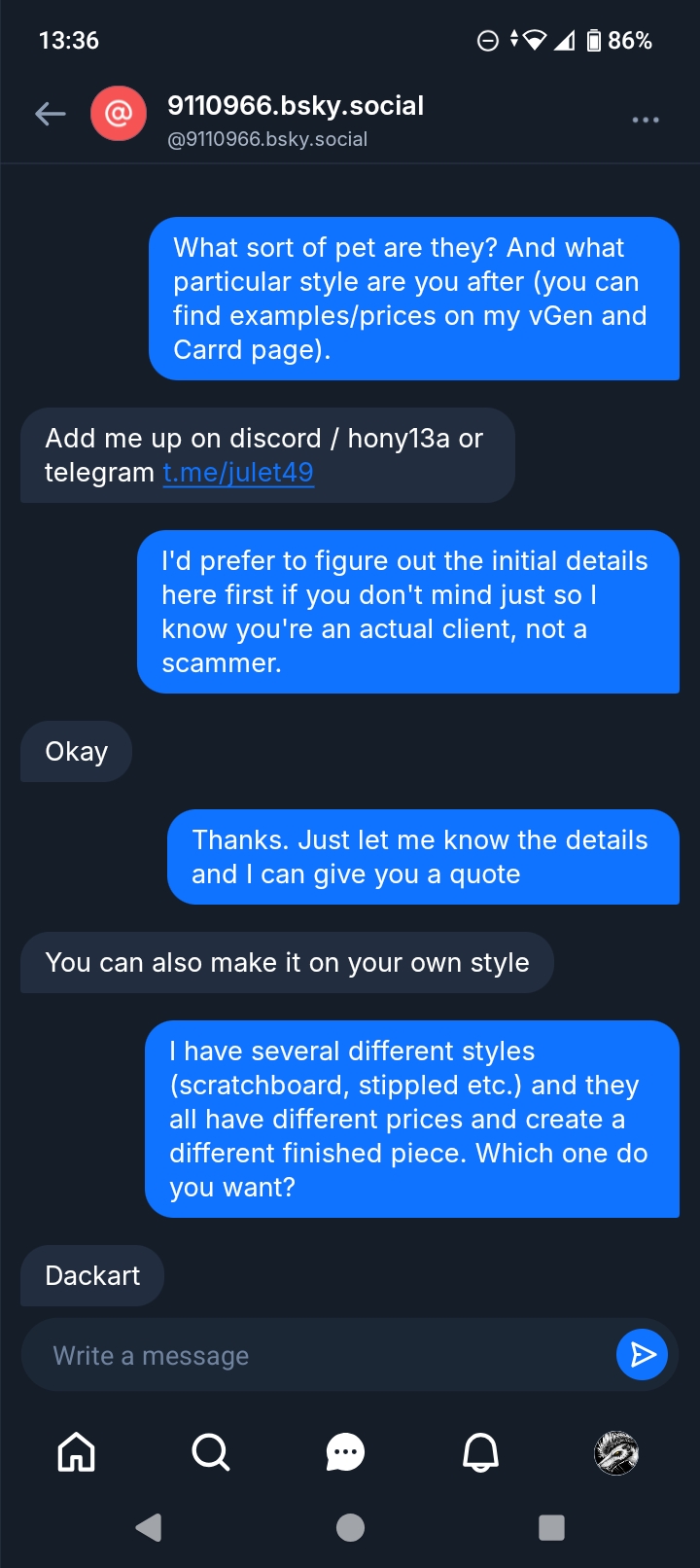Open the Chats tab
700x1568 pixels.
pyautogui.click(x=345, y=1452)
